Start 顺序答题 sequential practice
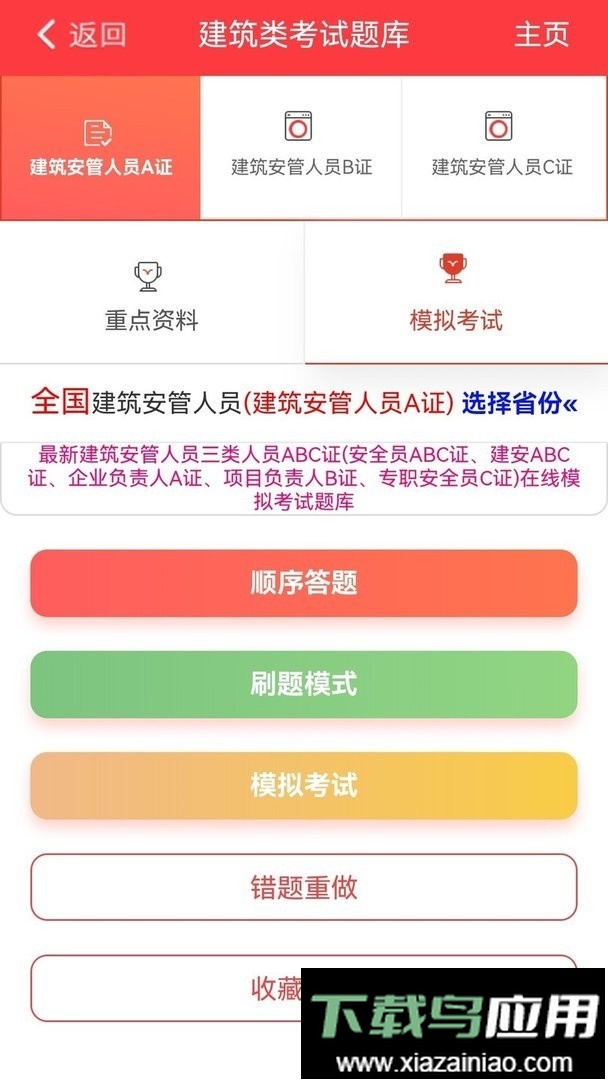Screen dimensions: 608x1080 [x=303, y=583]
